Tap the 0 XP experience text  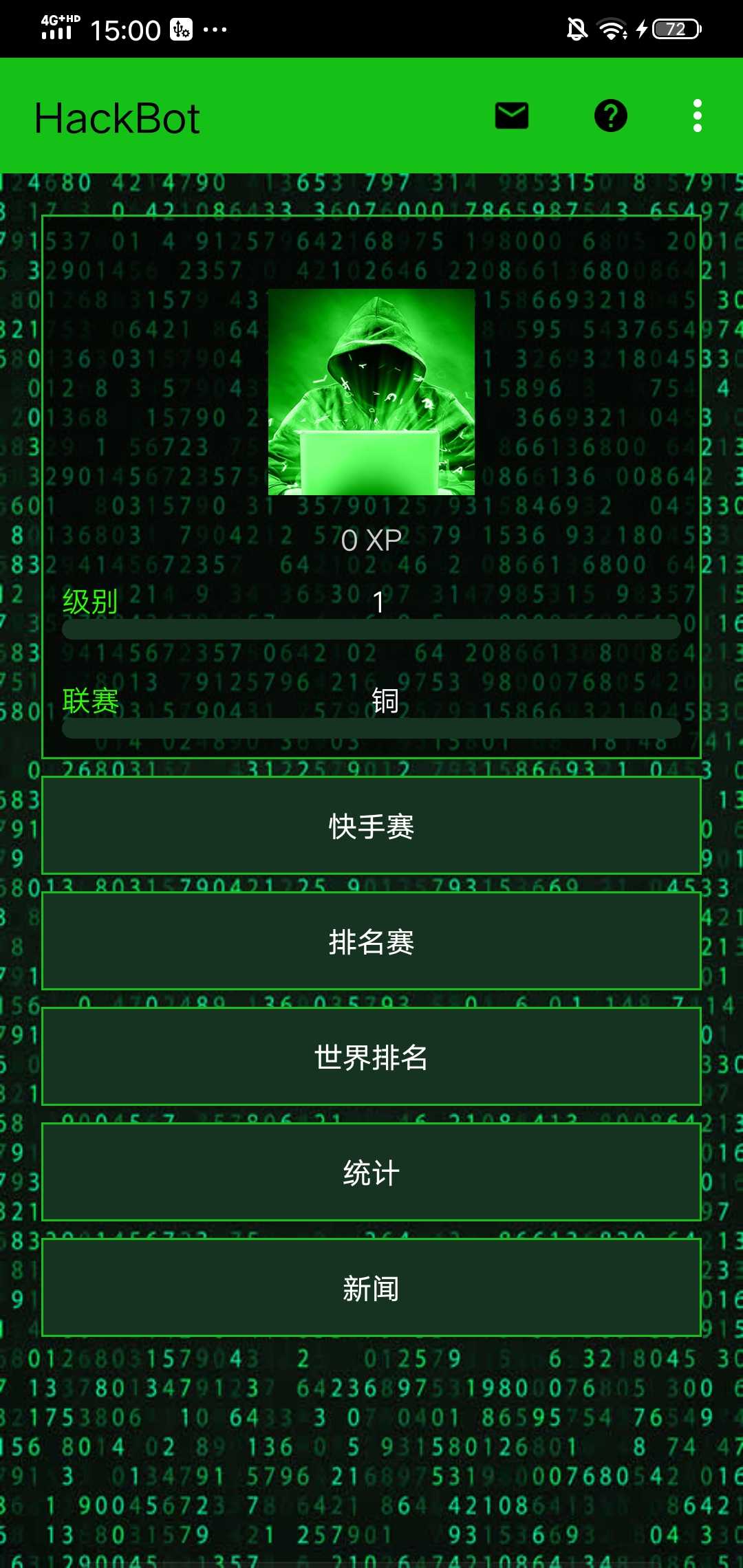tap(371, 541)
